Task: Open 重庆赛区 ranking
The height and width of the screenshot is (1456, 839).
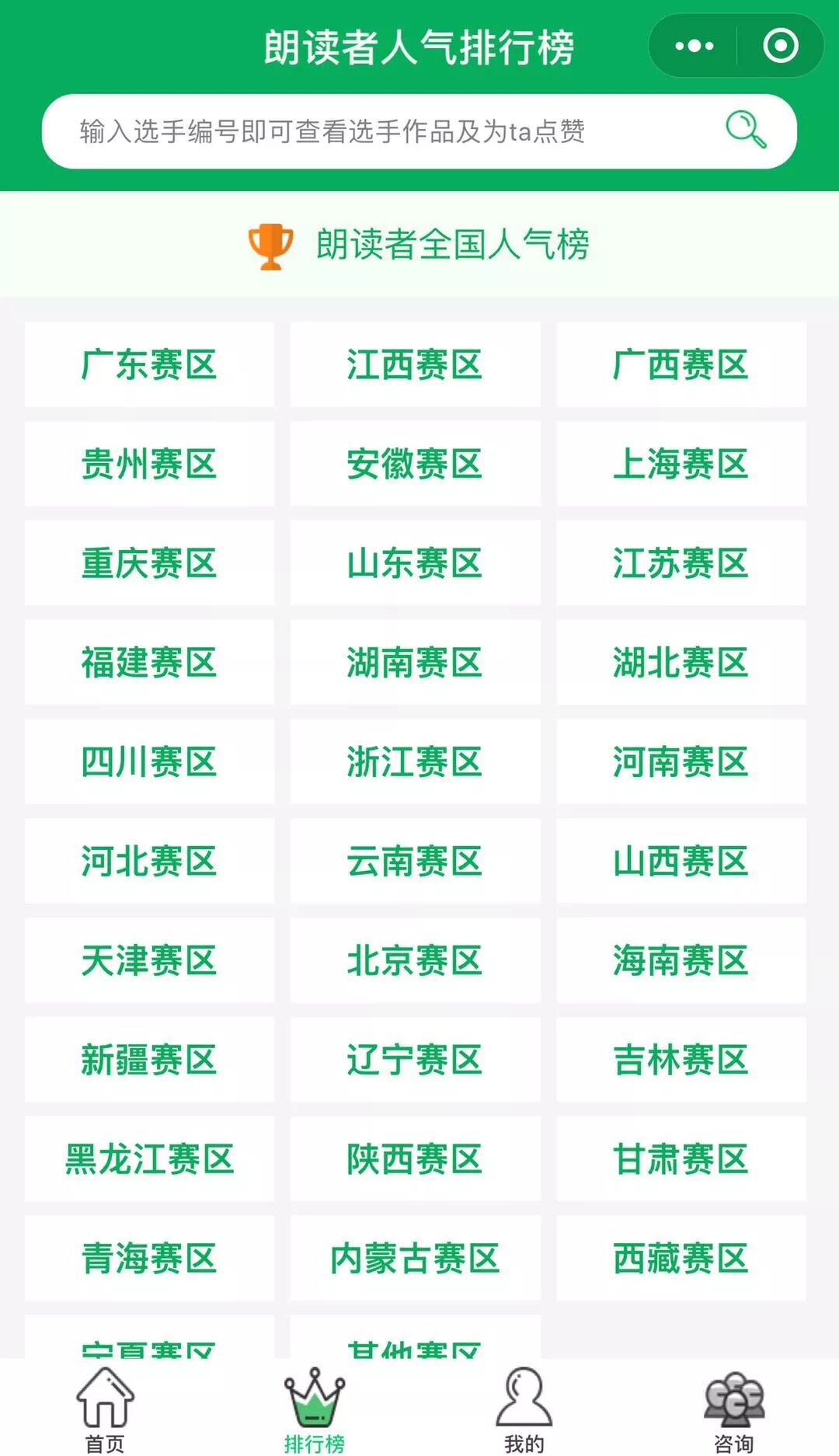Action: (149, 563)
